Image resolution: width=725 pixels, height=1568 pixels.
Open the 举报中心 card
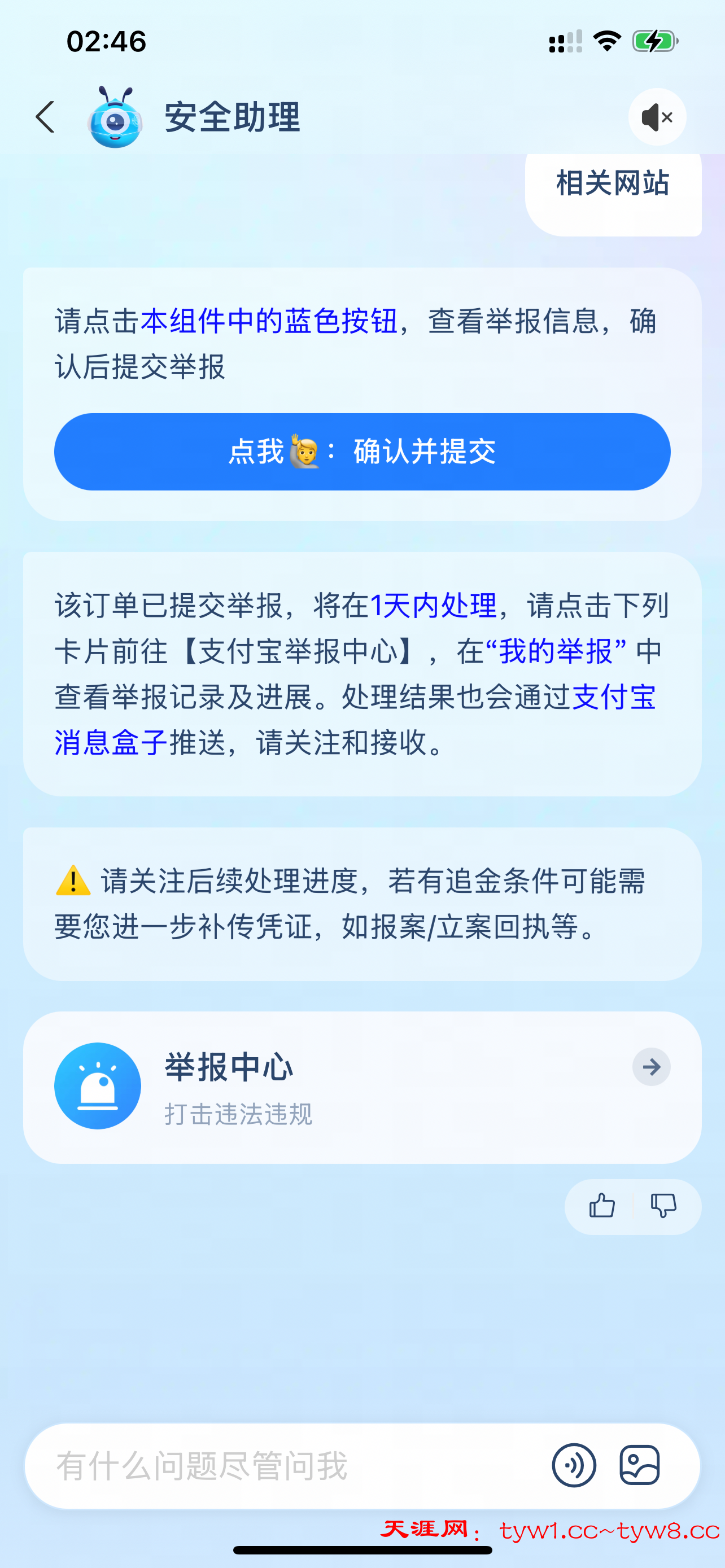pos(362,1087)
